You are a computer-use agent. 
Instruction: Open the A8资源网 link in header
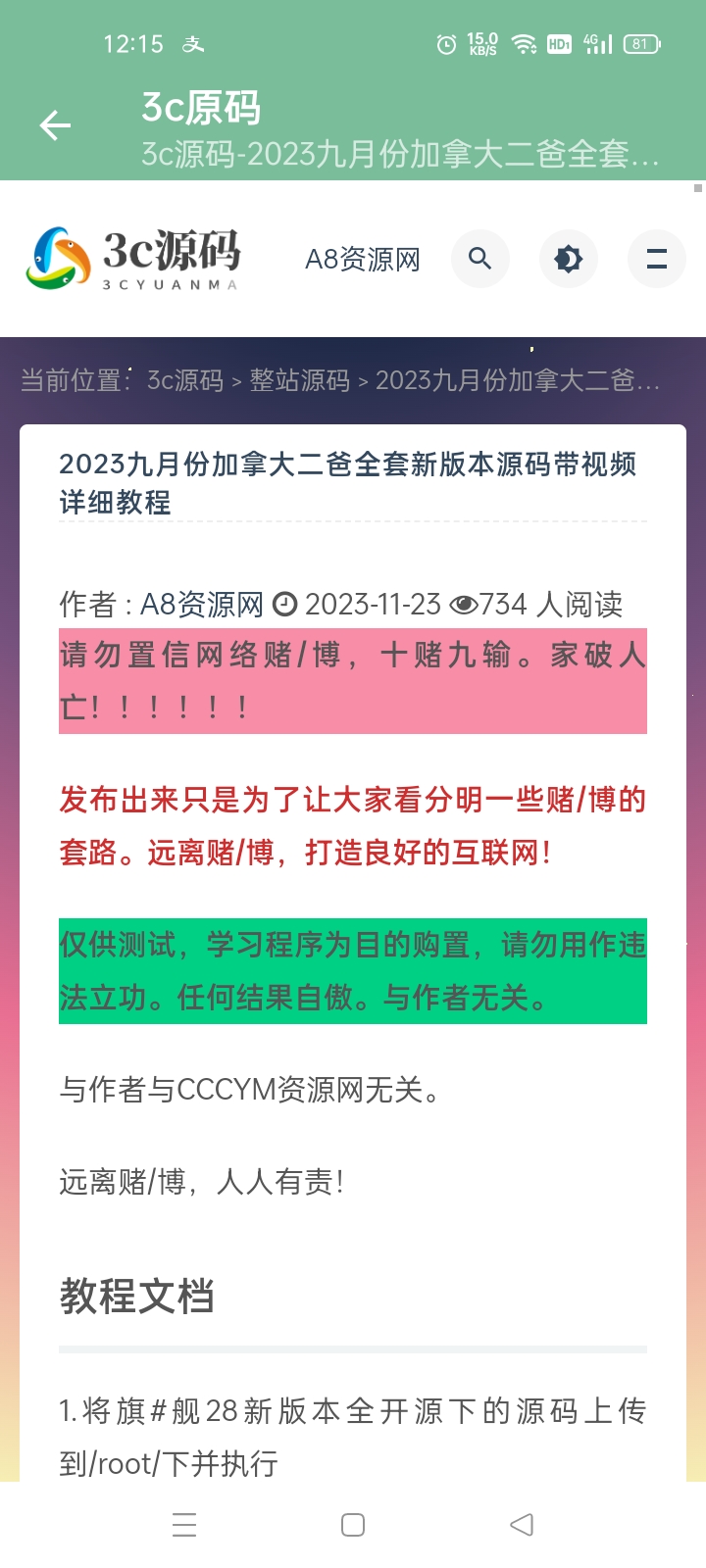coord(362,259)
